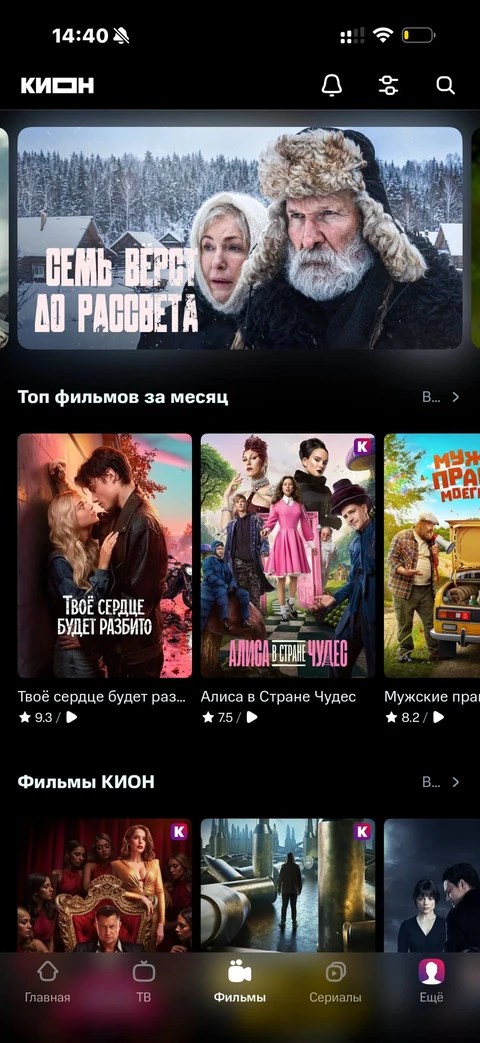Open the Семь вёрст до рассвета banner
The image size is (480, 1043).
tap(239, 238)
